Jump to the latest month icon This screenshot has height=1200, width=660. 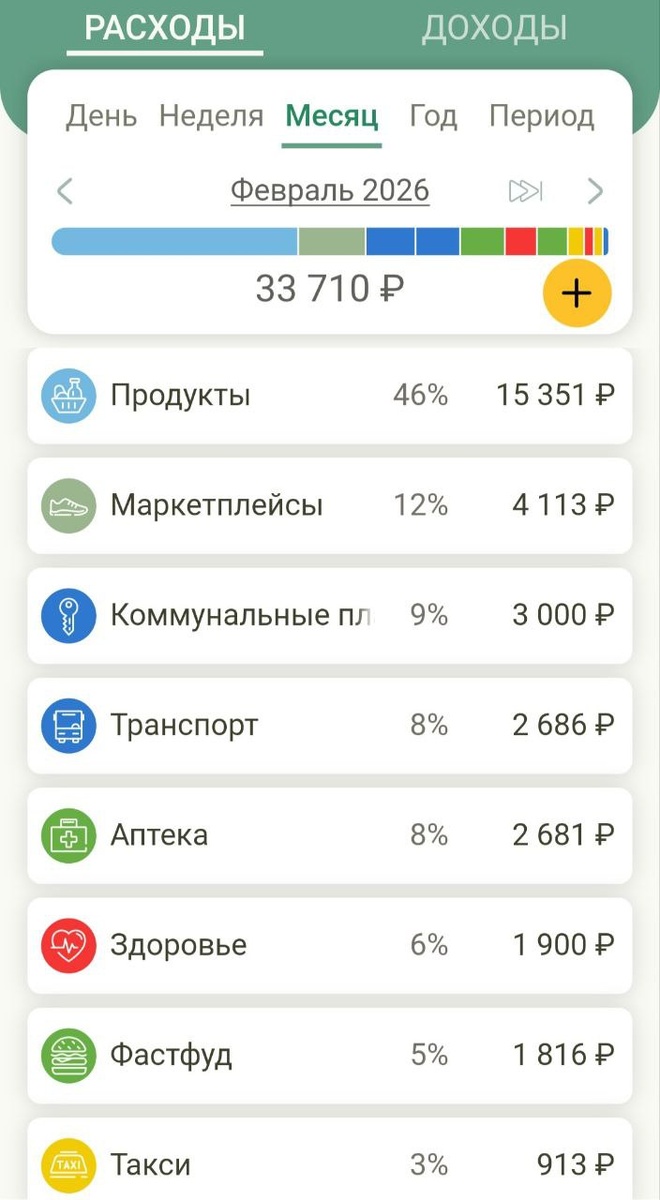pyautogui.click(x=526, y=190)
